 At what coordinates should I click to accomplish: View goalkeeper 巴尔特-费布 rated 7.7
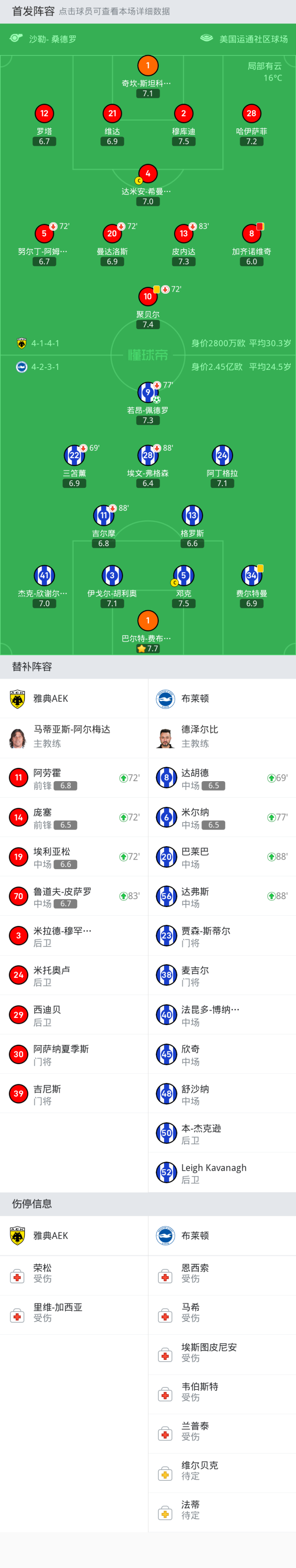point(148,622)
